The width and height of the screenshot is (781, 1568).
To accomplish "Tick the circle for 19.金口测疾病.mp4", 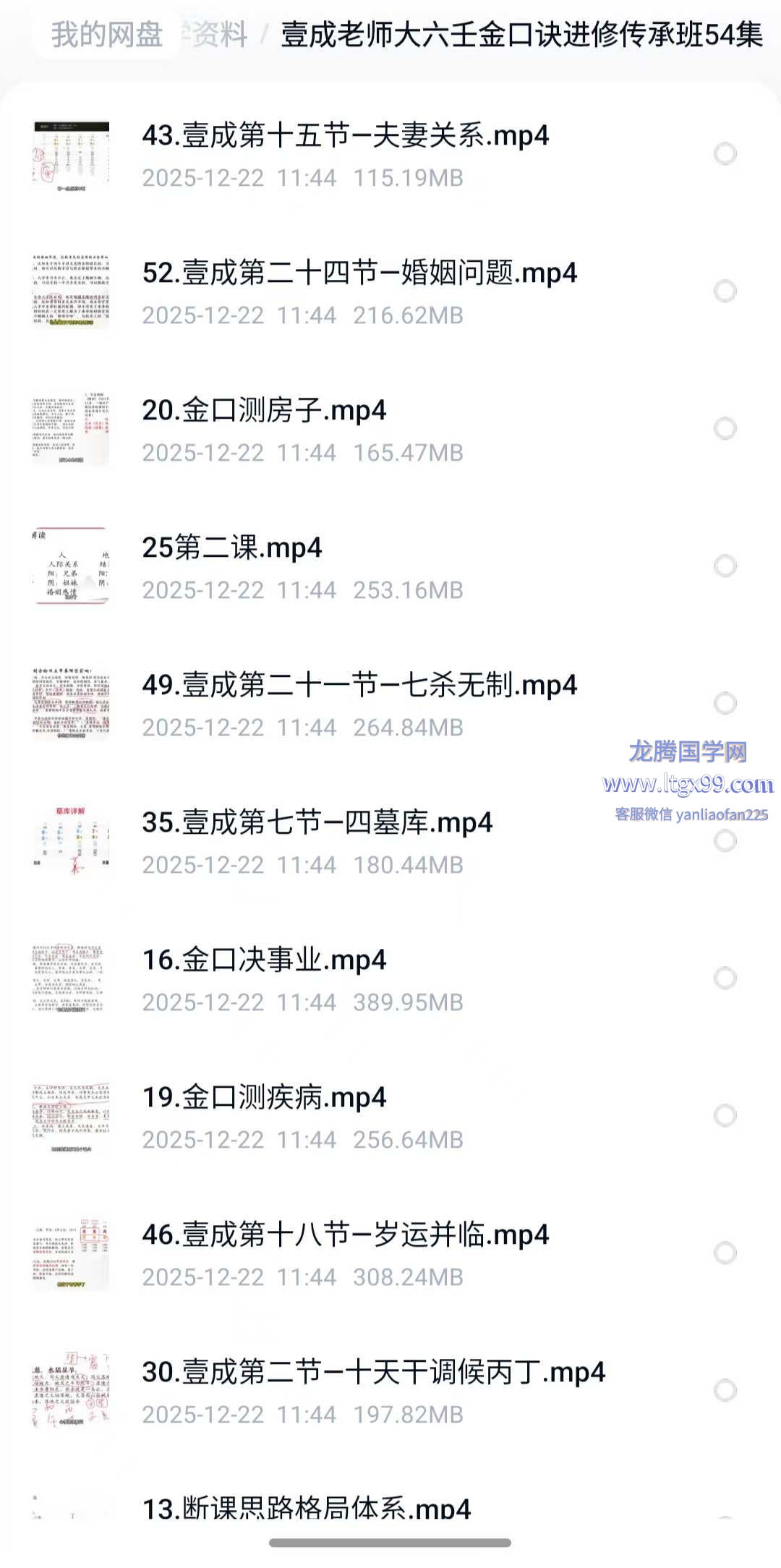I will [725, 1116].
